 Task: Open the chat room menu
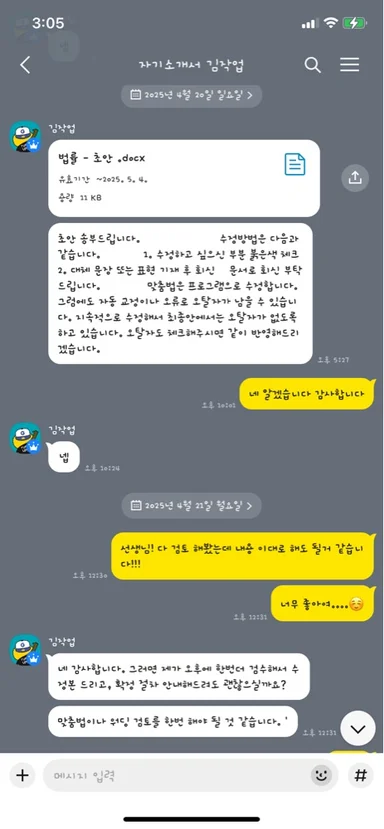349,65
